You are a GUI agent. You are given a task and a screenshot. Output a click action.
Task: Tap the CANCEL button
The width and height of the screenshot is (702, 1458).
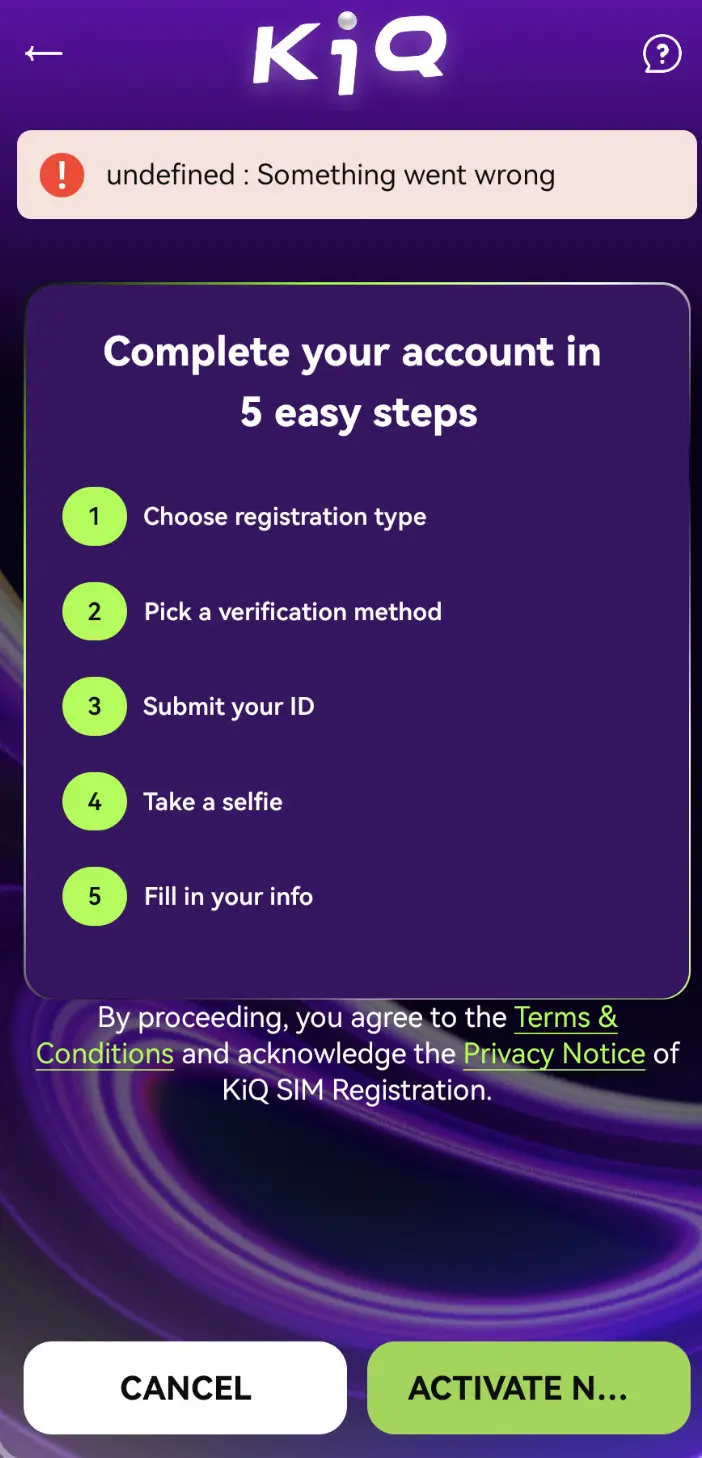(185, 1388)
